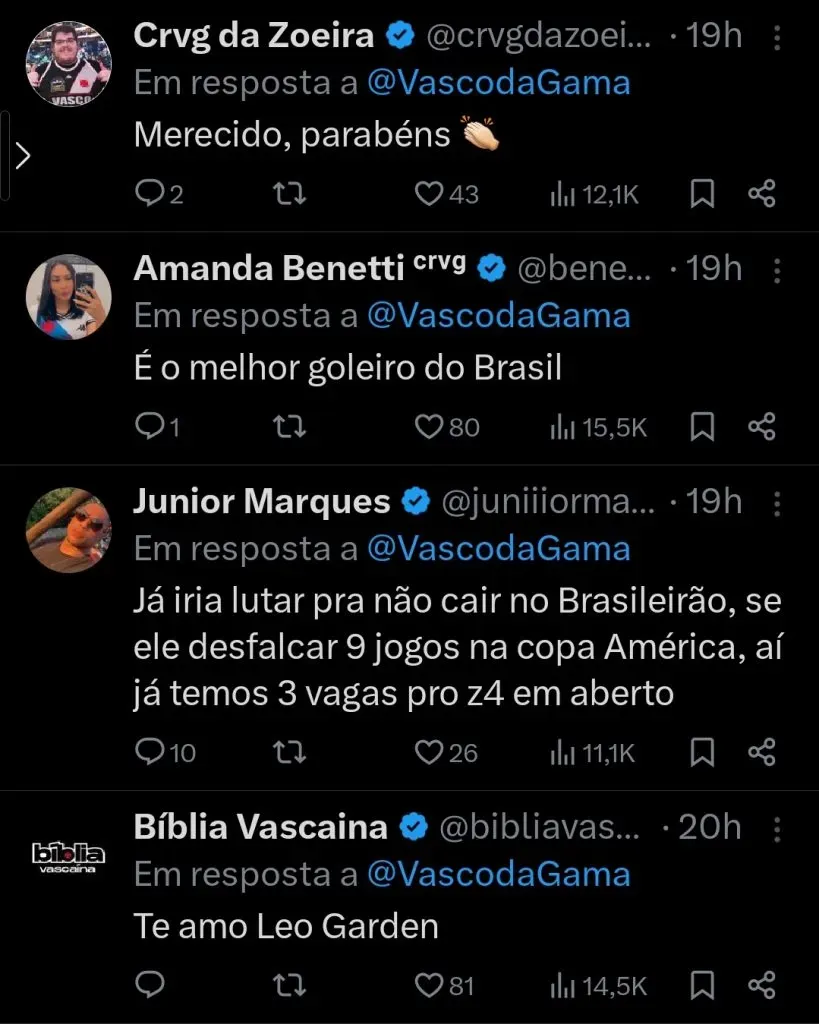The width and height of the screenshot is (819, 1024).
Task: Reply to Crvg da Zoeira's tweet
Action: (148, 194)
